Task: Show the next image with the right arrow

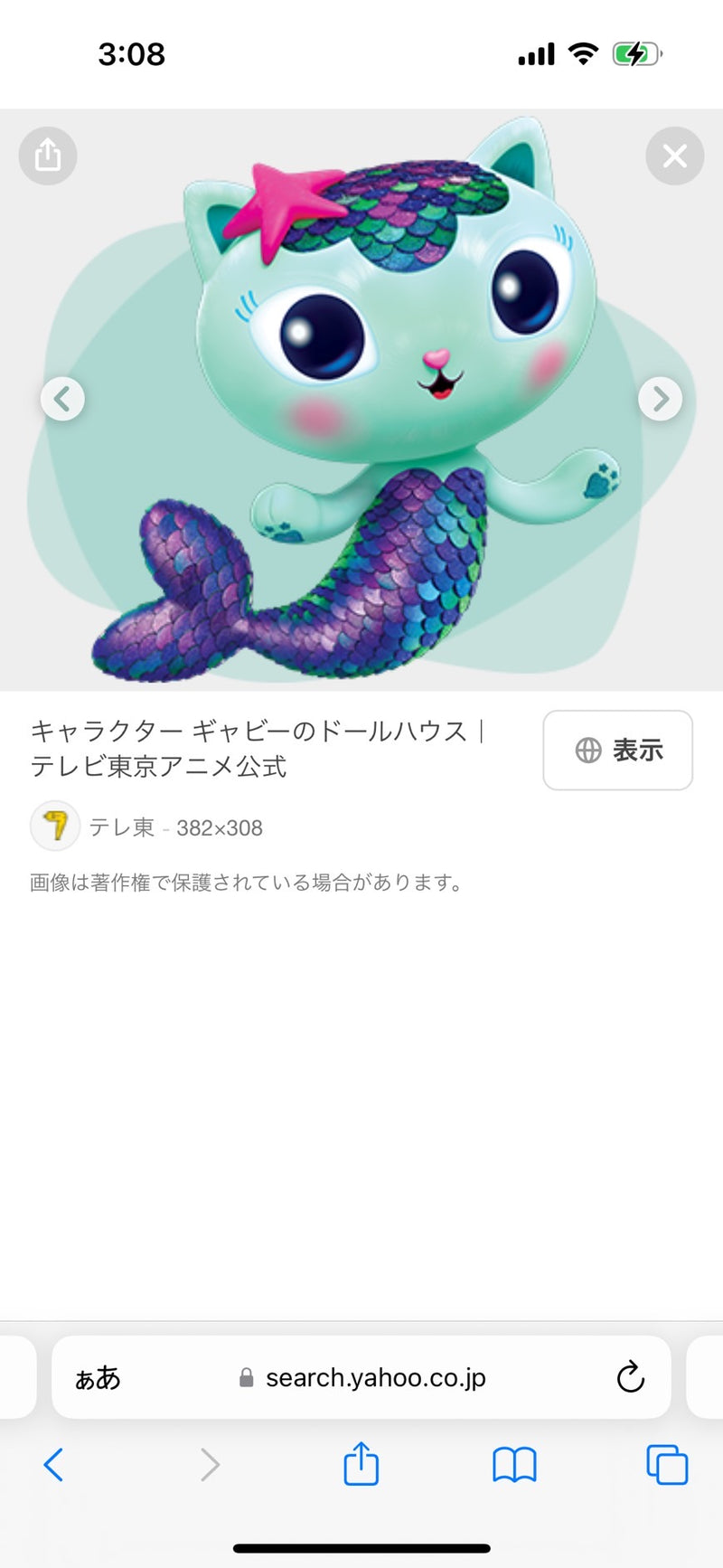Action: [660, 399]
